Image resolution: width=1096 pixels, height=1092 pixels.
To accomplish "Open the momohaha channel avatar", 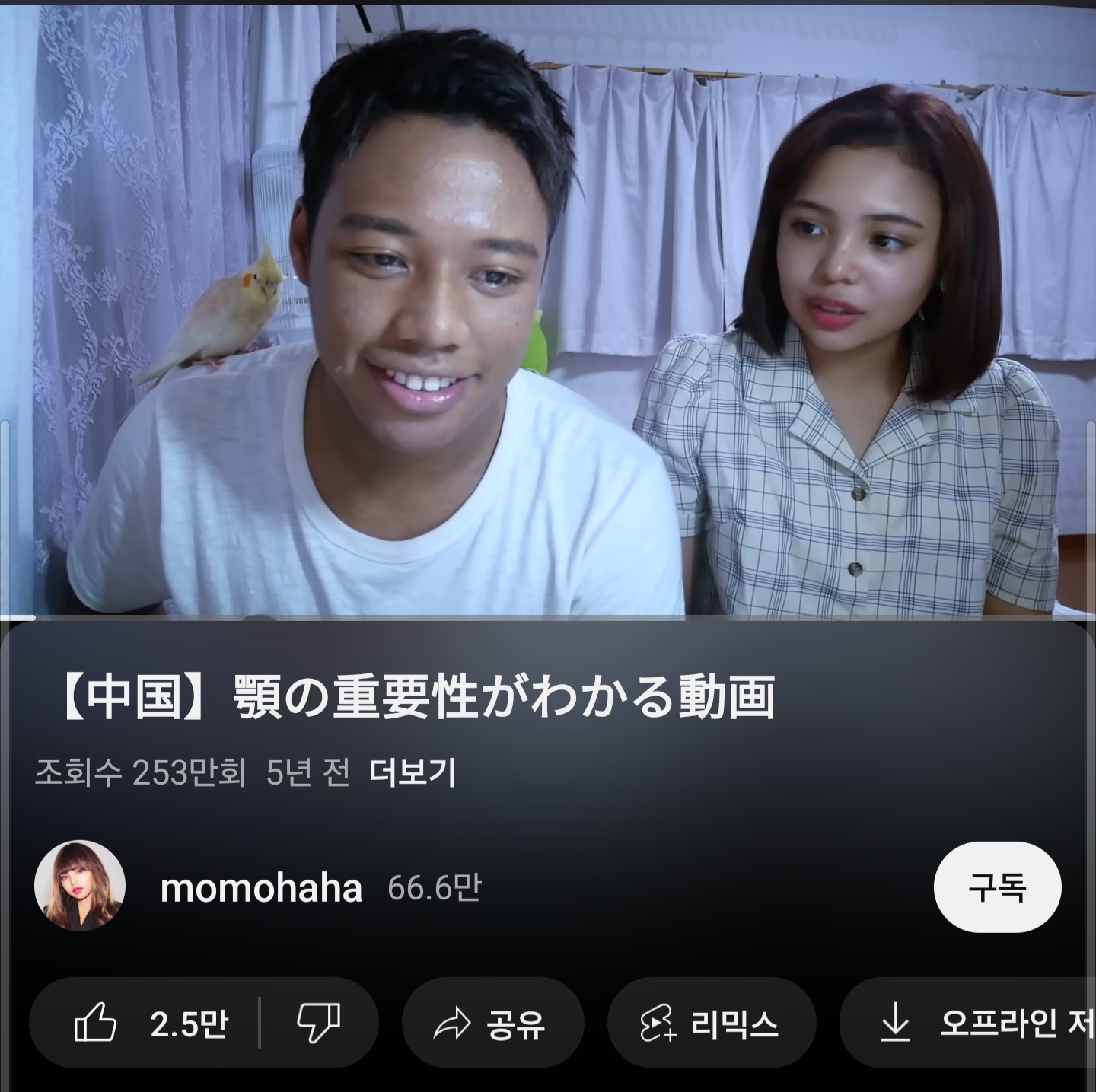I will [80, 887].
